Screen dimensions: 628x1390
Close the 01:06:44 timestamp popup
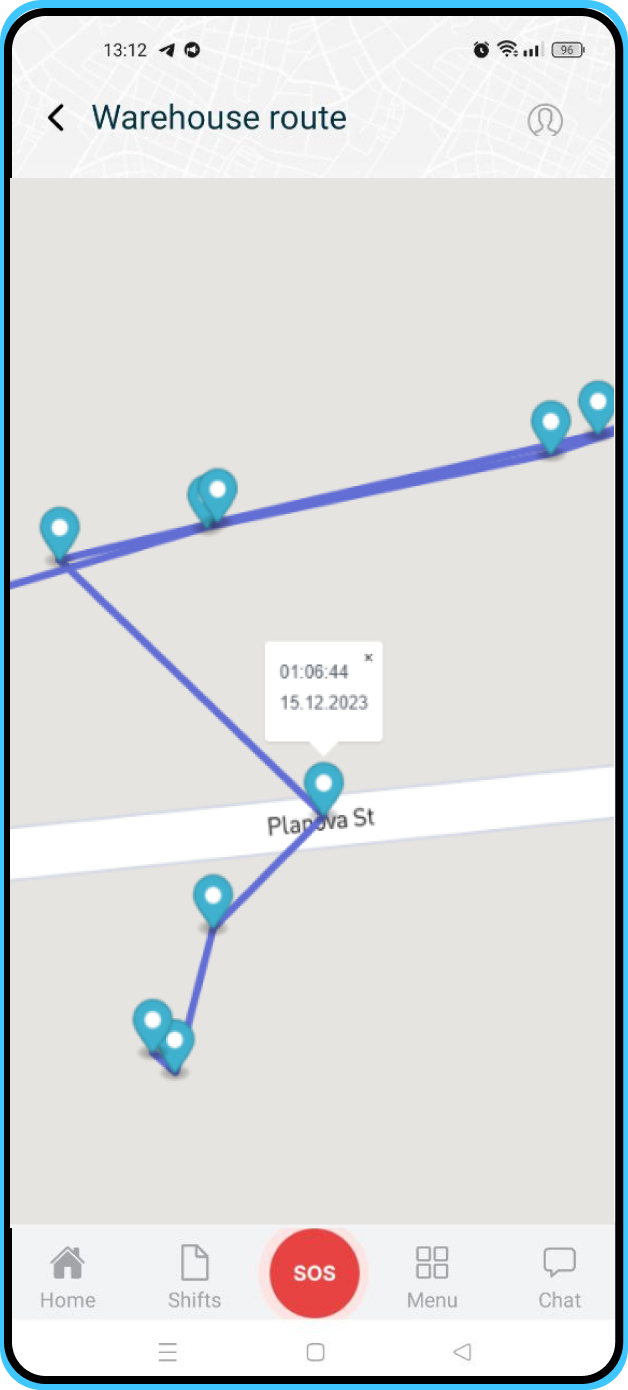coord(368,657)
